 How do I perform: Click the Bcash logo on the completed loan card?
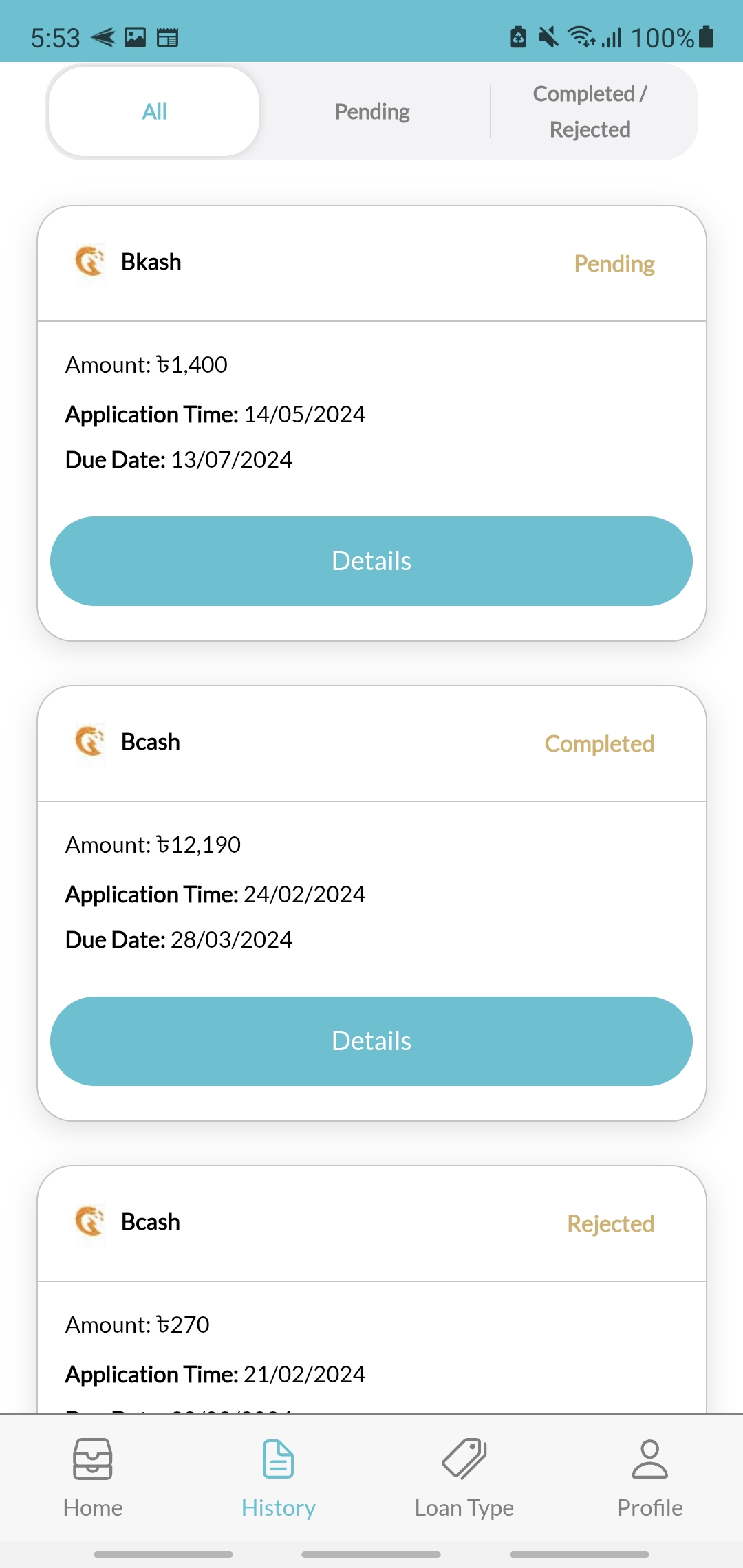click(x=89, y=742)
